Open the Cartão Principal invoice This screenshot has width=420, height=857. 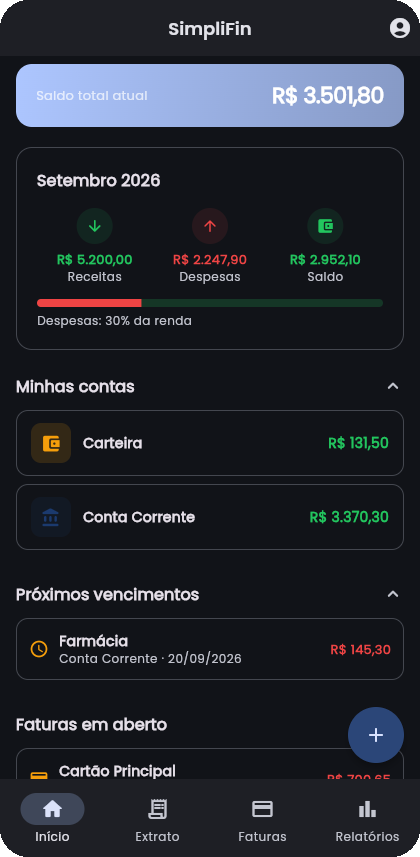coord(210,764)
